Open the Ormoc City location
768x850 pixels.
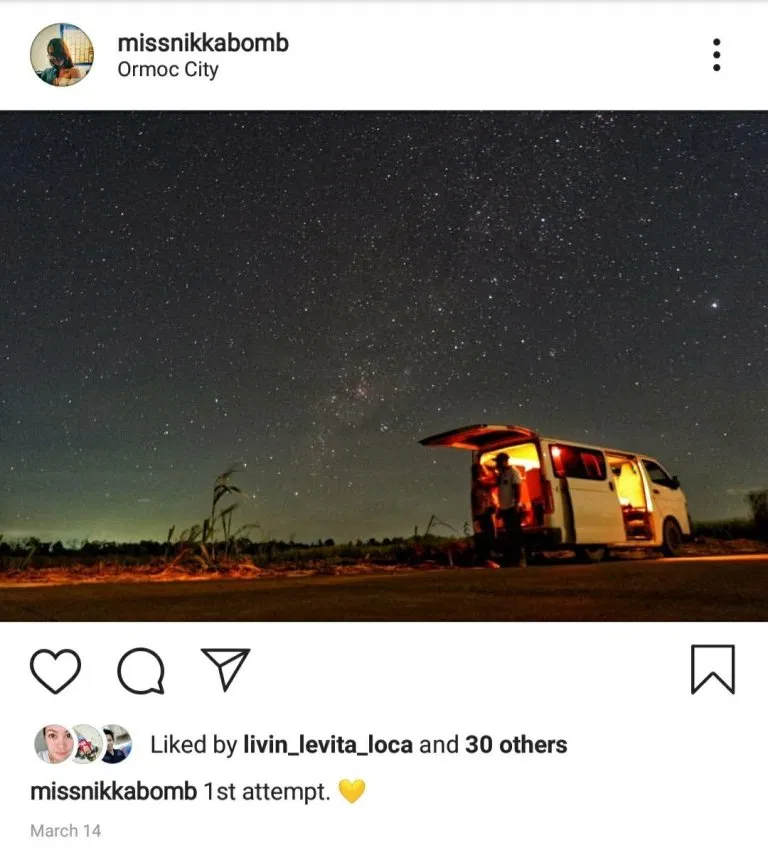tap(168, 70)
